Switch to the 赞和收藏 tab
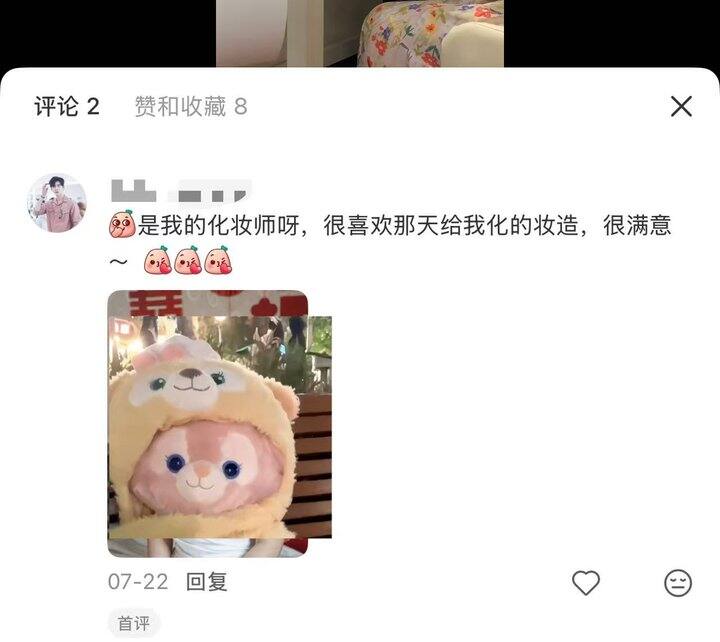 [x=190, y=107]
